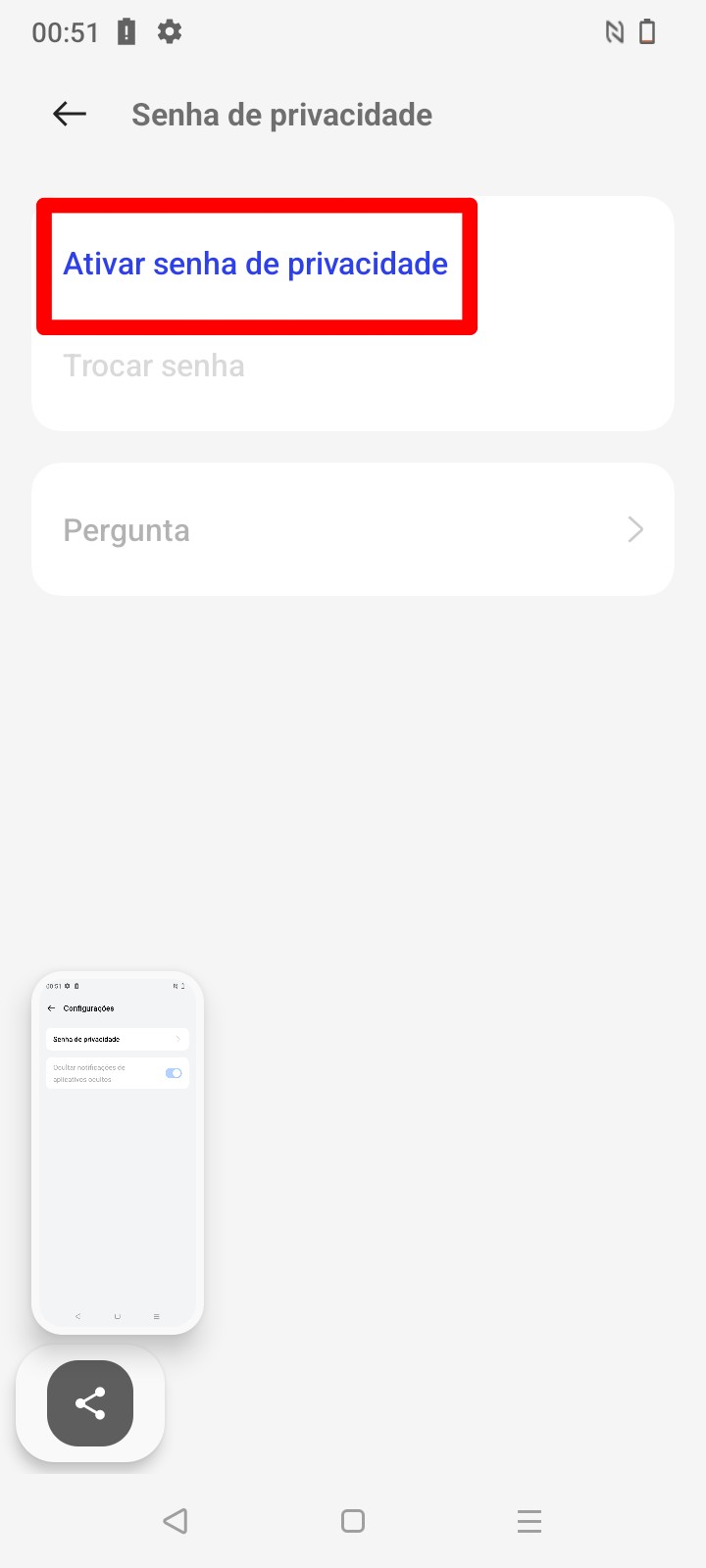This screenshot has height=1568, width=706.
Task: Tap Ativar senha de privacidade
Action: coord(256,265)
